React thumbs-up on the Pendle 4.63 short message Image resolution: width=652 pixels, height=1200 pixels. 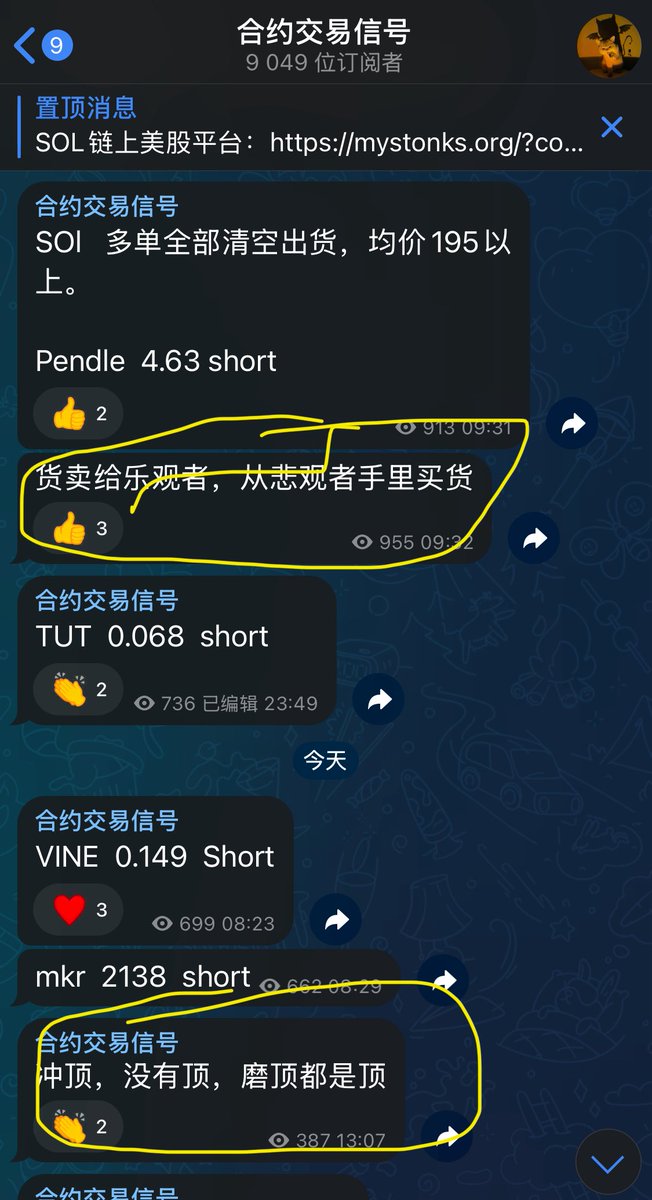[x=79, y=413]
